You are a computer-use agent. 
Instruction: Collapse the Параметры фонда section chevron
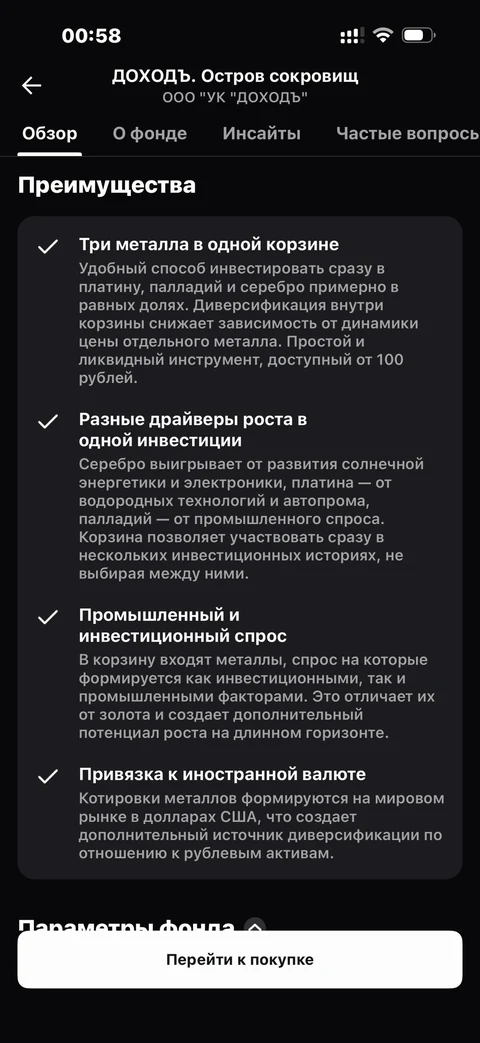[255, 927]
